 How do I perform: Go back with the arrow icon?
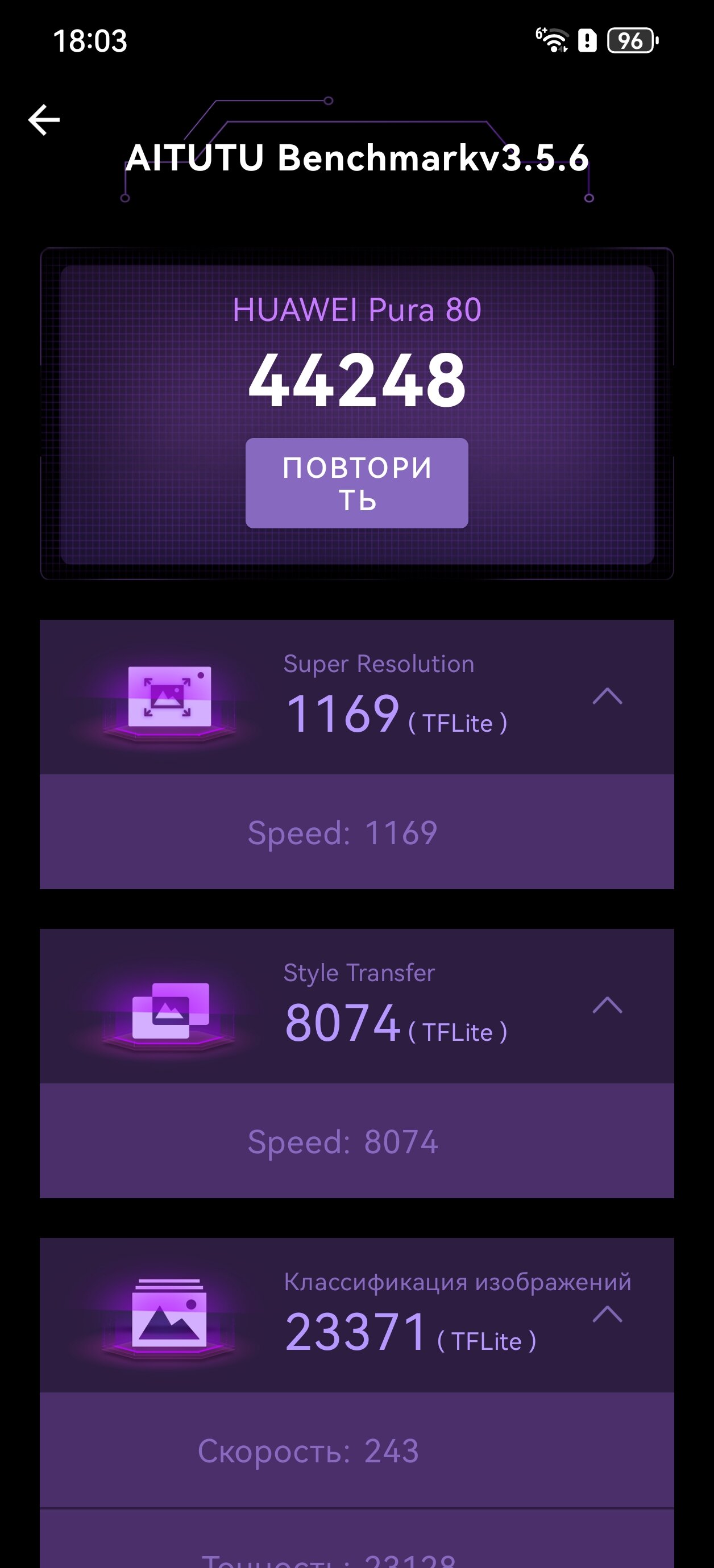click(44, 119)
